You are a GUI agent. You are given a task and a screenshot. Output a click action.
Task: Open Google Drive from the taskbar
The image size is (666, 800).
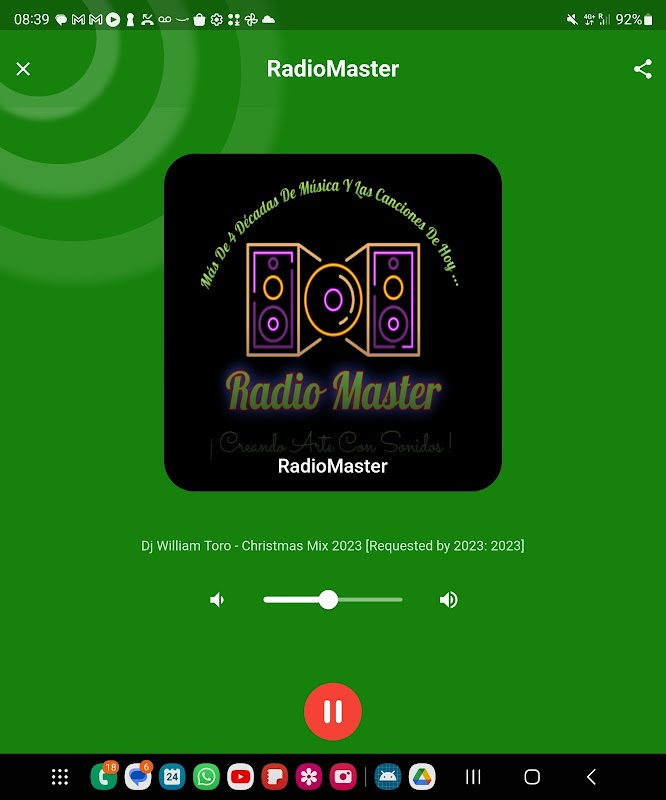coord(422,777)
